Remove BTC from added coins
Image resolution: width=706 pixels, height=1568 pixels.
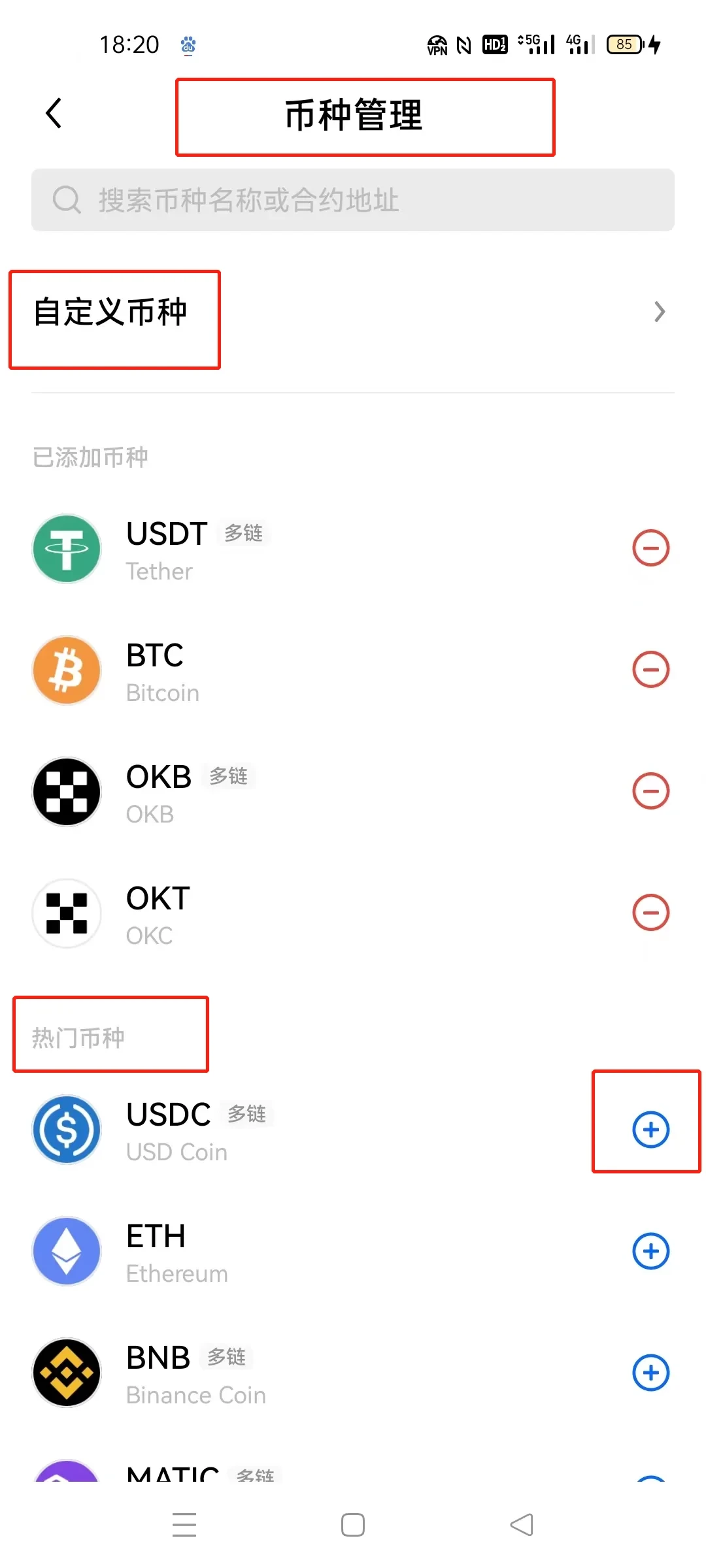coord(650,670)
